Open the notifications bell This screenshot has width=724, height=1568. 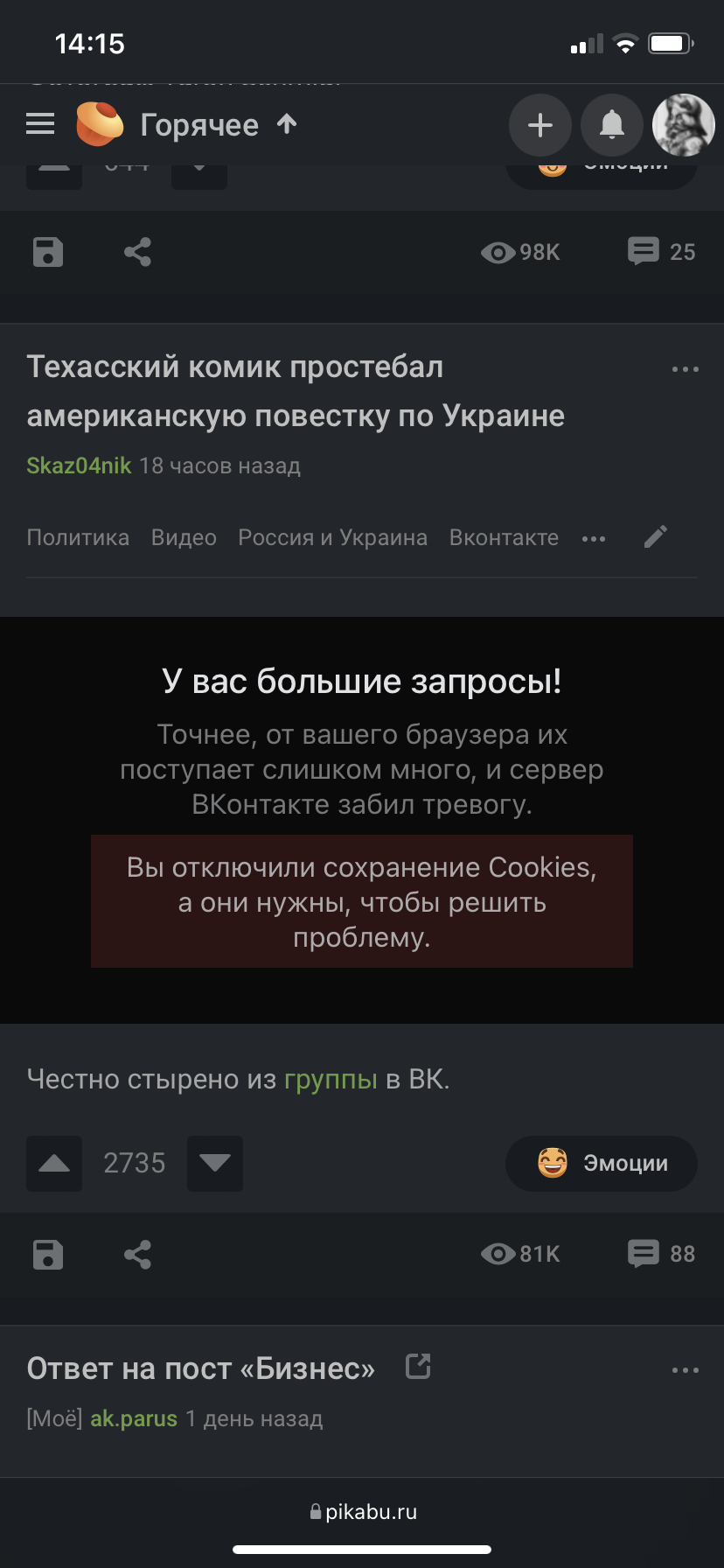coord(612,125)
